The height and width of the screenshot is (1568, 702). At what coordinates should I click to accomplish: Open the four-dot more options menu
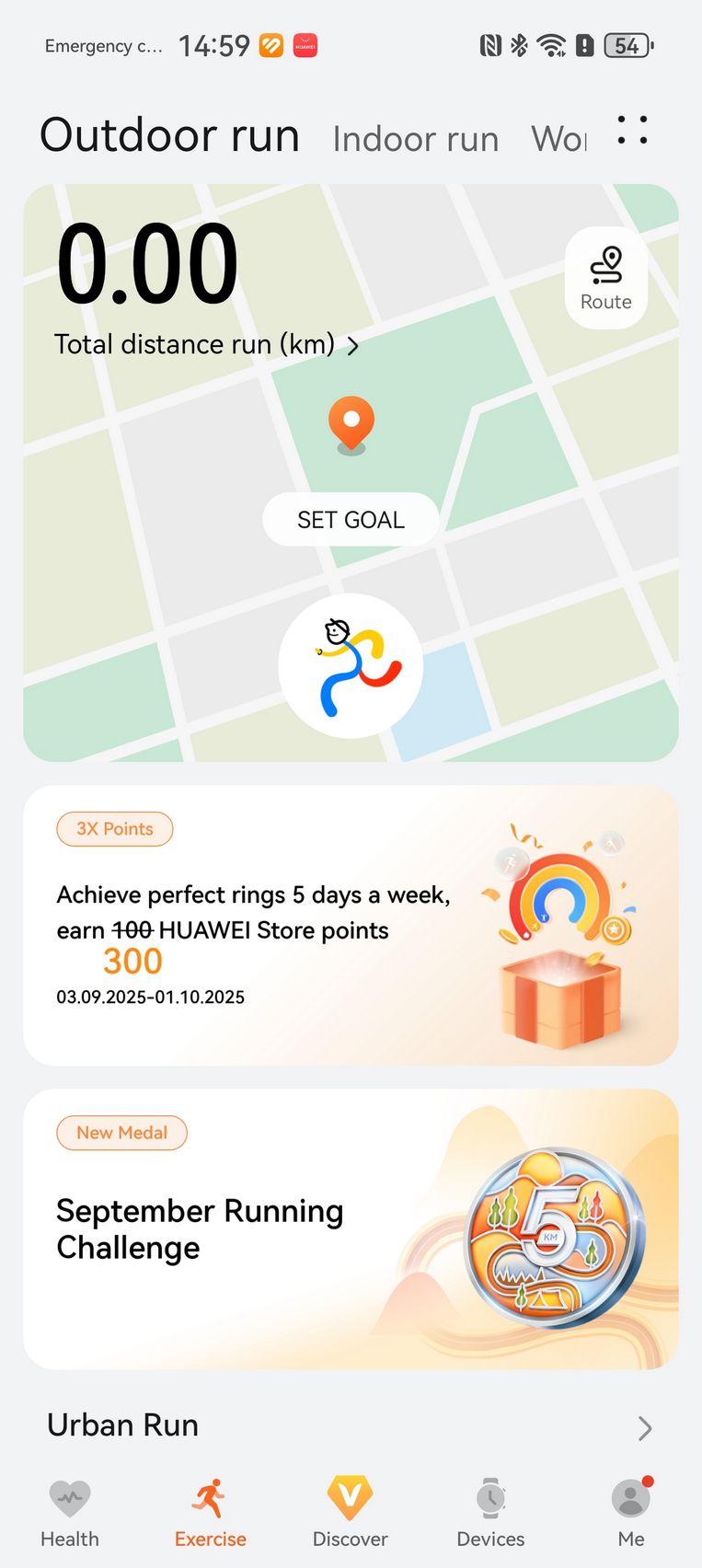click(x=632, y=130)
